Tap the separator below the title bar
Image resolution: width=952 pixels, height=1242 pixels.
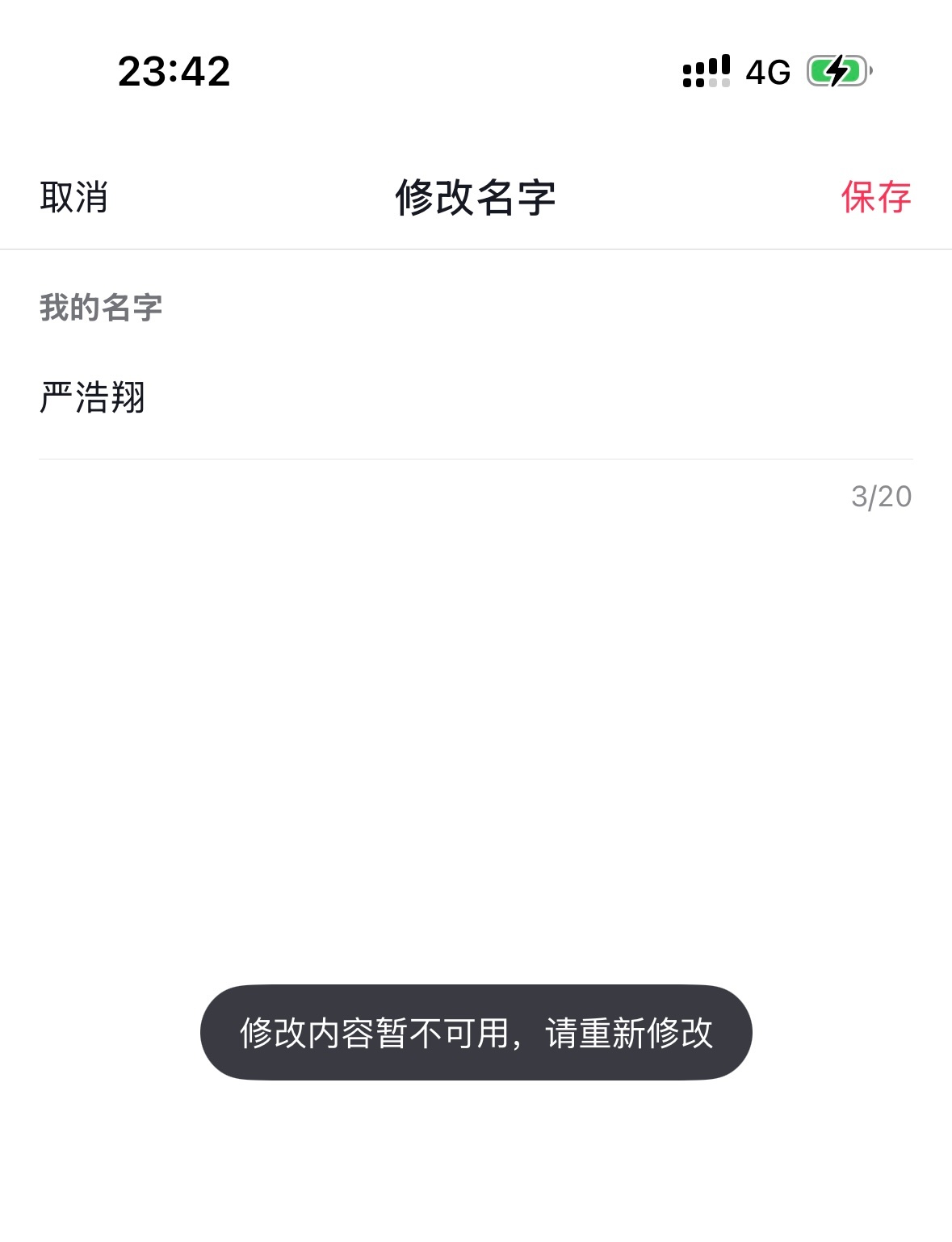coord(476,247)
